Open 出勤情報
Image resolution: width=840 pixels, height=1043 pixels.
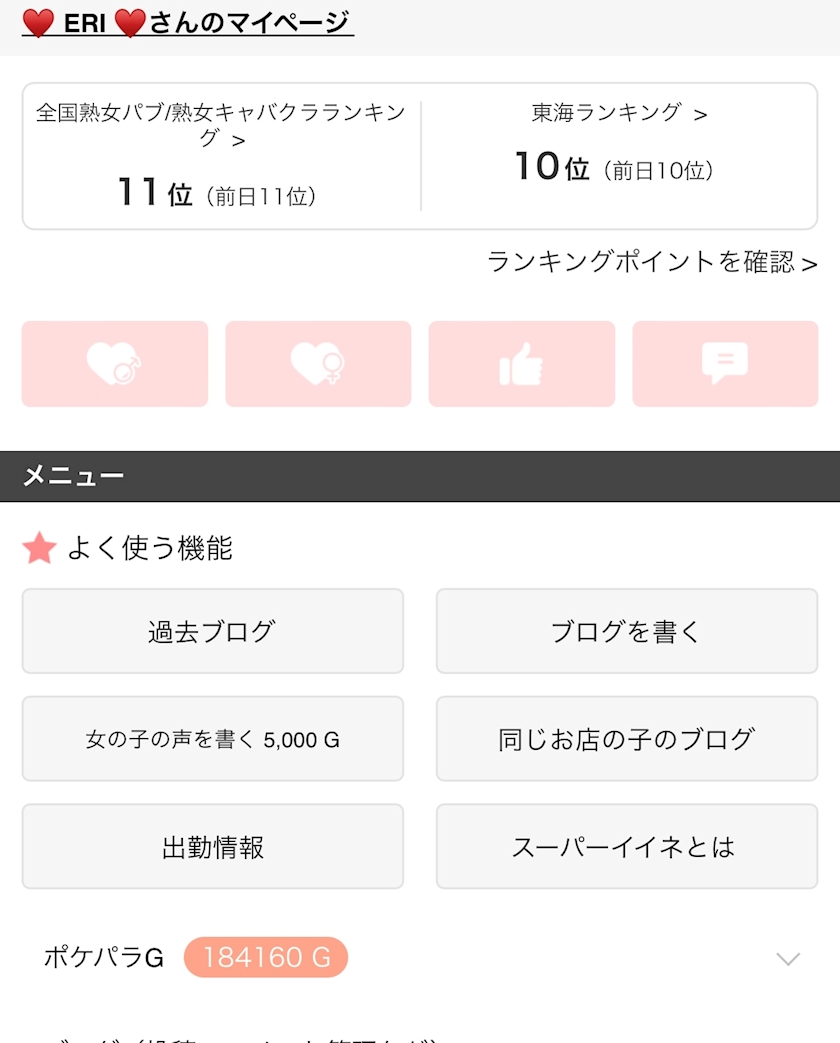tap(212, 847)
